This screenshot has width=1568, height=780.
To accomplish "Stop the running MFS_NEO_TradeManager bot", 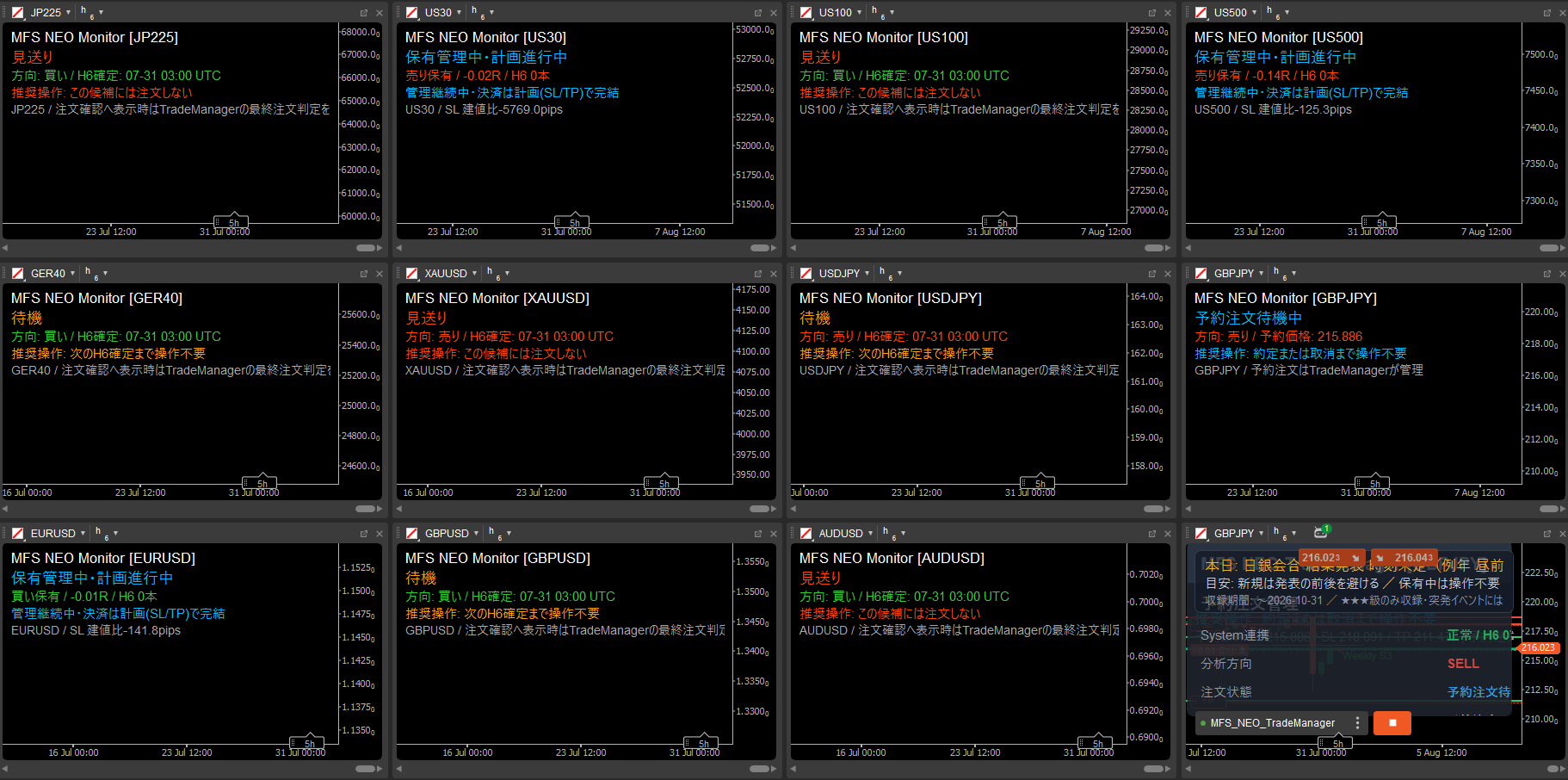I will click(x=1392, y=723).
